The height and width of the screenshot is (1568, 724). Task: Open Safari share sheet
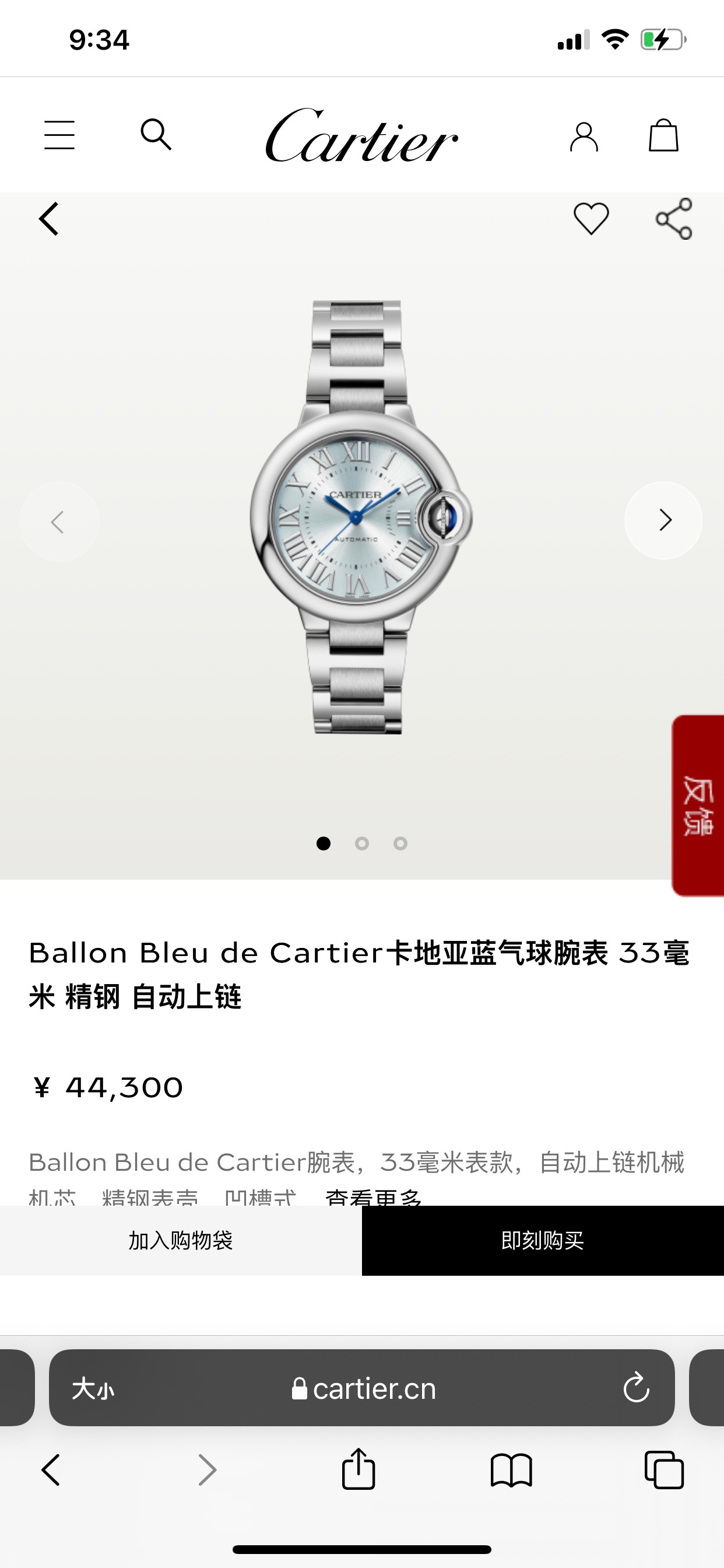359,1469
